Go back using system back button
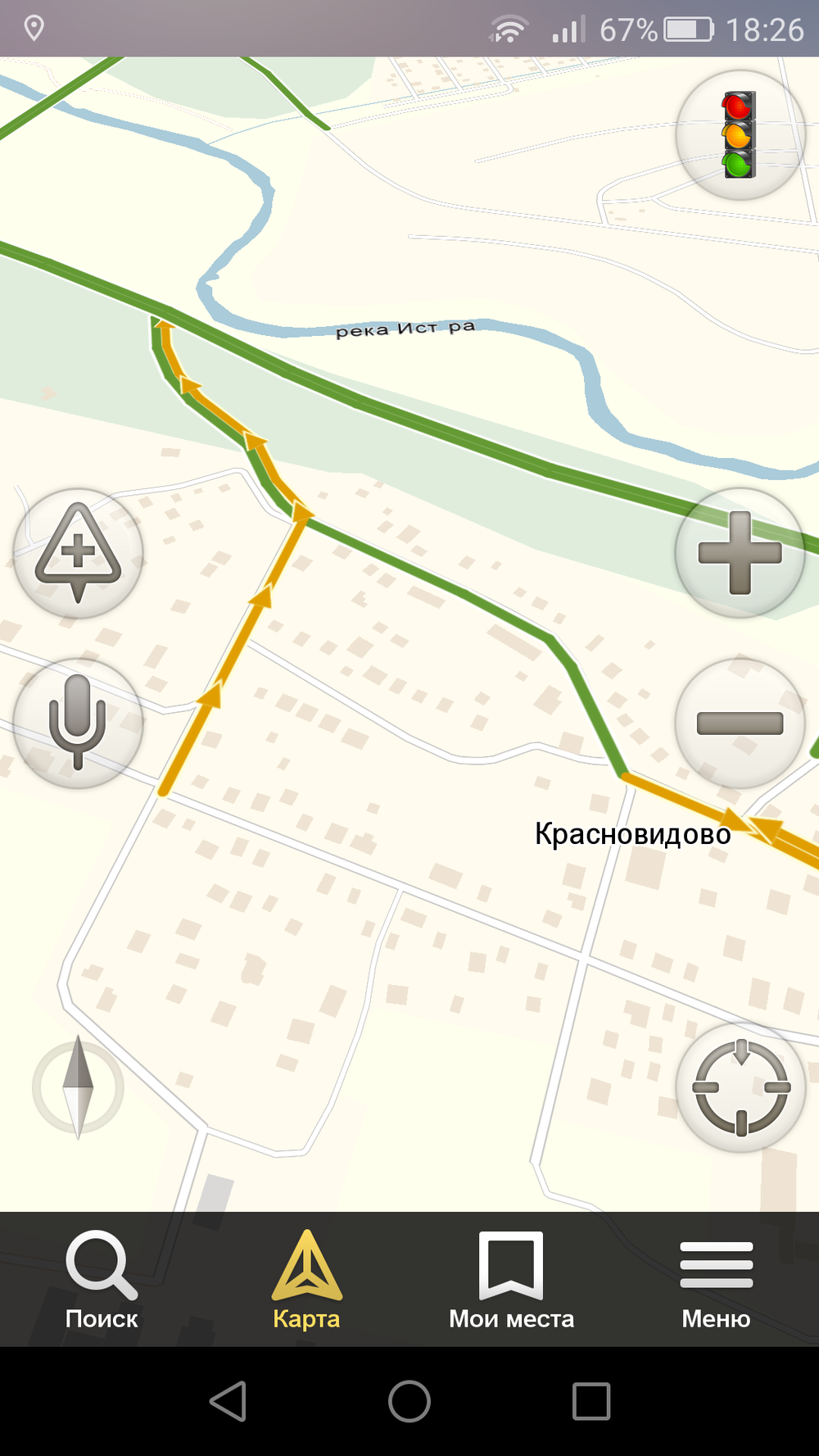The height and width of the screenshot is (1456, 819). point(229,1401)
